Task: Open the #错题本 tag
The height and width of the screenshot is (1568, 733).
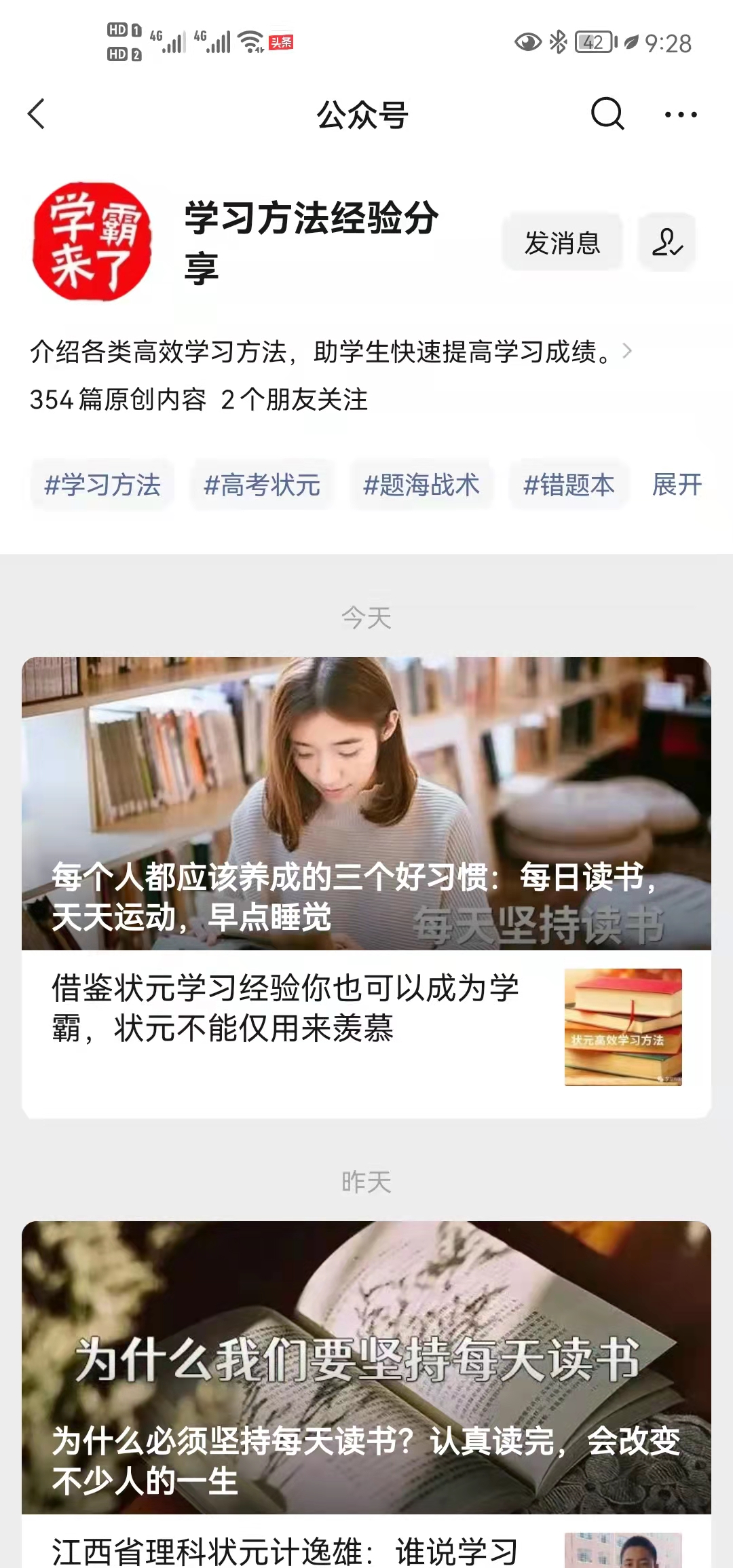Action: point(569,485)
